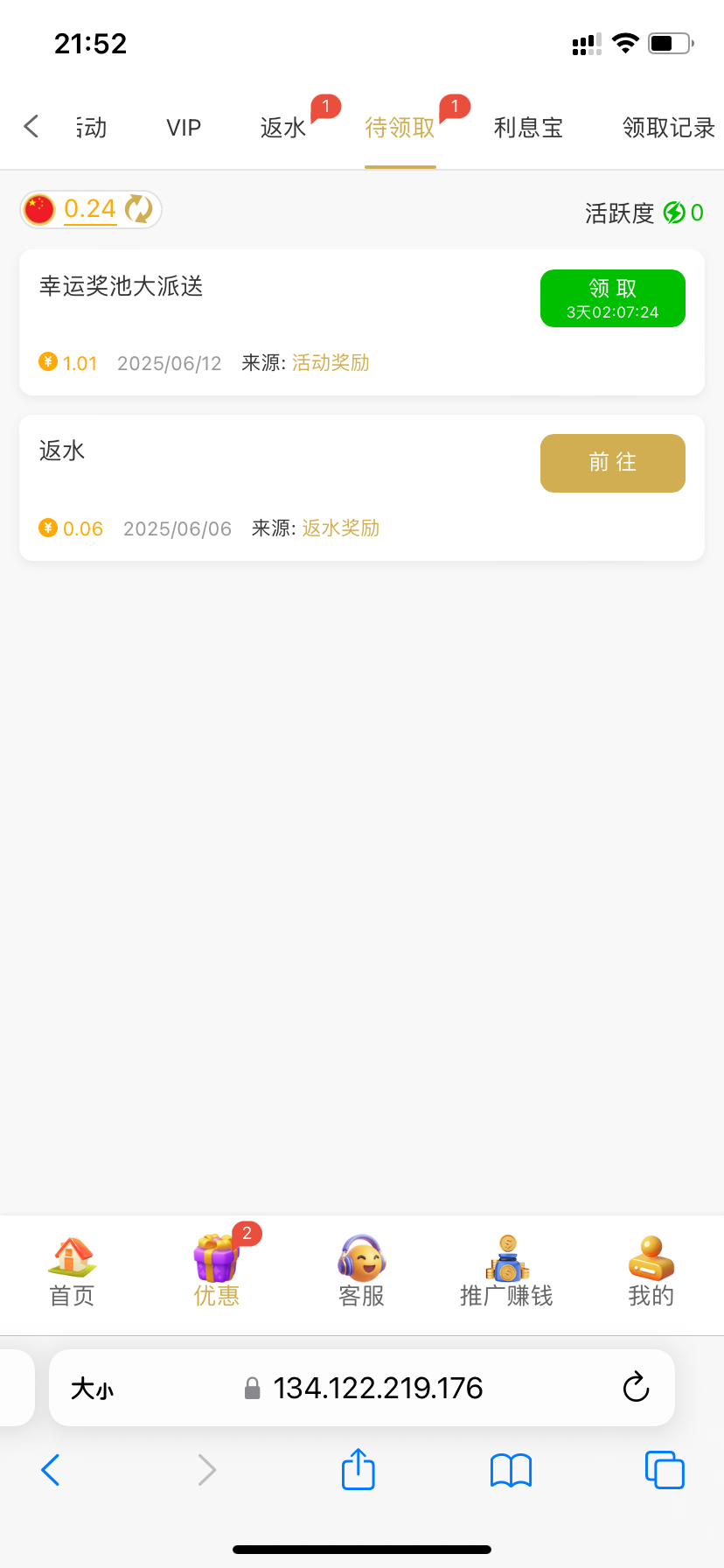
Task: Claim the 幸运奖池大派送 reward with 领取
Action: coord(612,298)
